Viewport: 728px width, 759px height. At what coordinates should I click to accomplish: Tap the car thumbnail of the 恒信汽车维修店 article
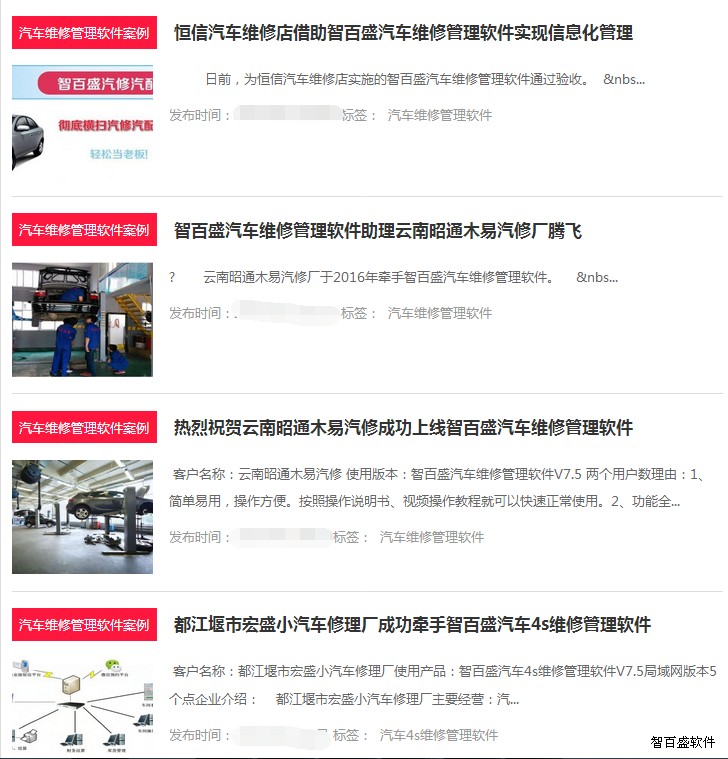click(x=82, y=118)
